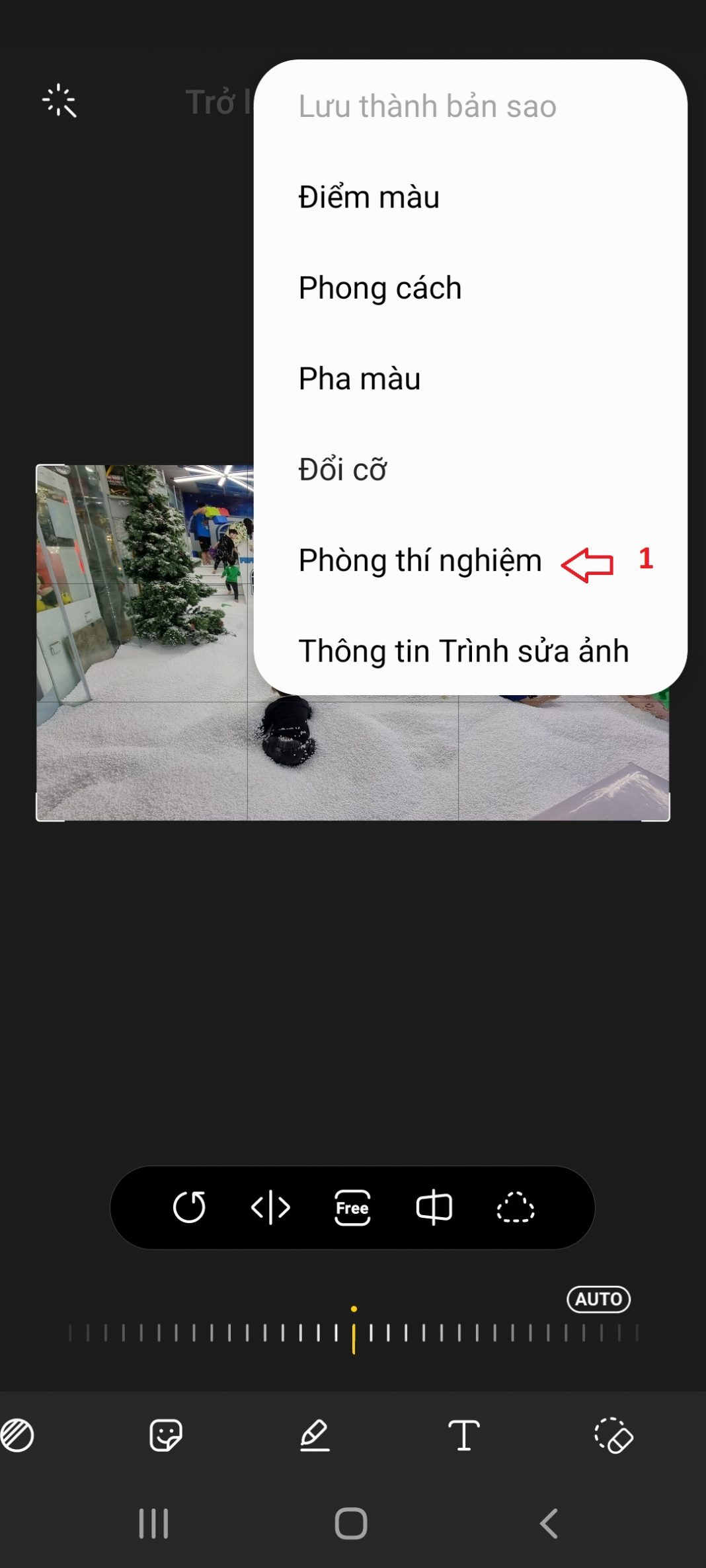Select the lasso free-form crop tool
Viewport: 706px width, 1568px height.
515,1207
